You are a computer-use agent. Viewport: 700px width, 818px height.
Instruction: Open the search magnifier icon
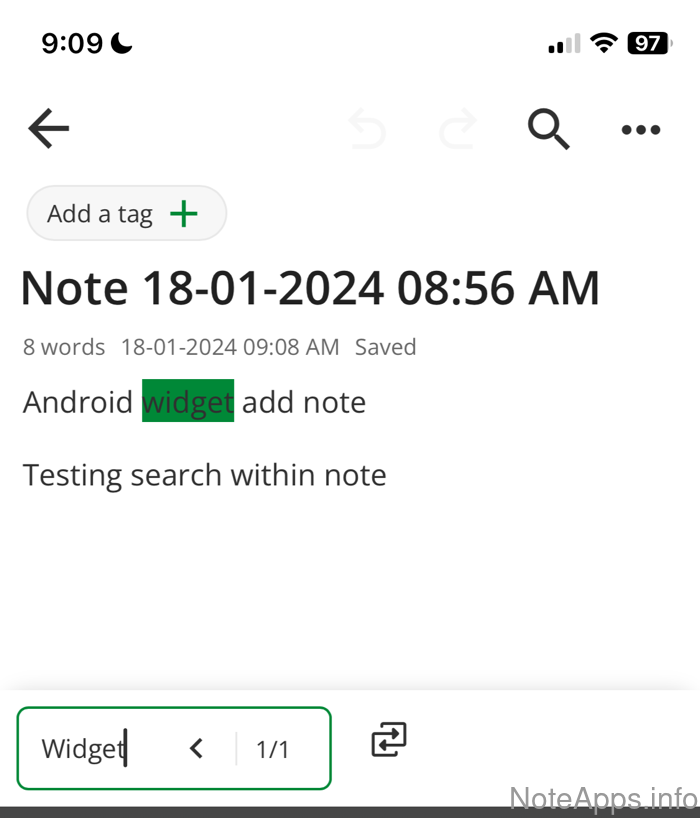(x=548, y=129)
